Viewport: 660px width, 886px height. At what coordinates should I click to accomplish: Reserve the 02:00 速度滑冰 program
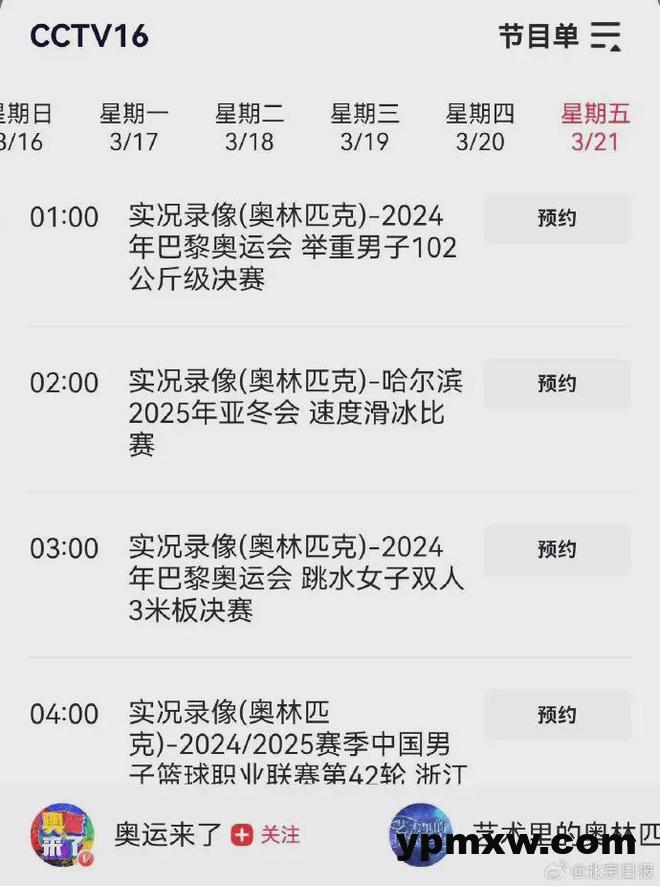(x=557, y=384)
